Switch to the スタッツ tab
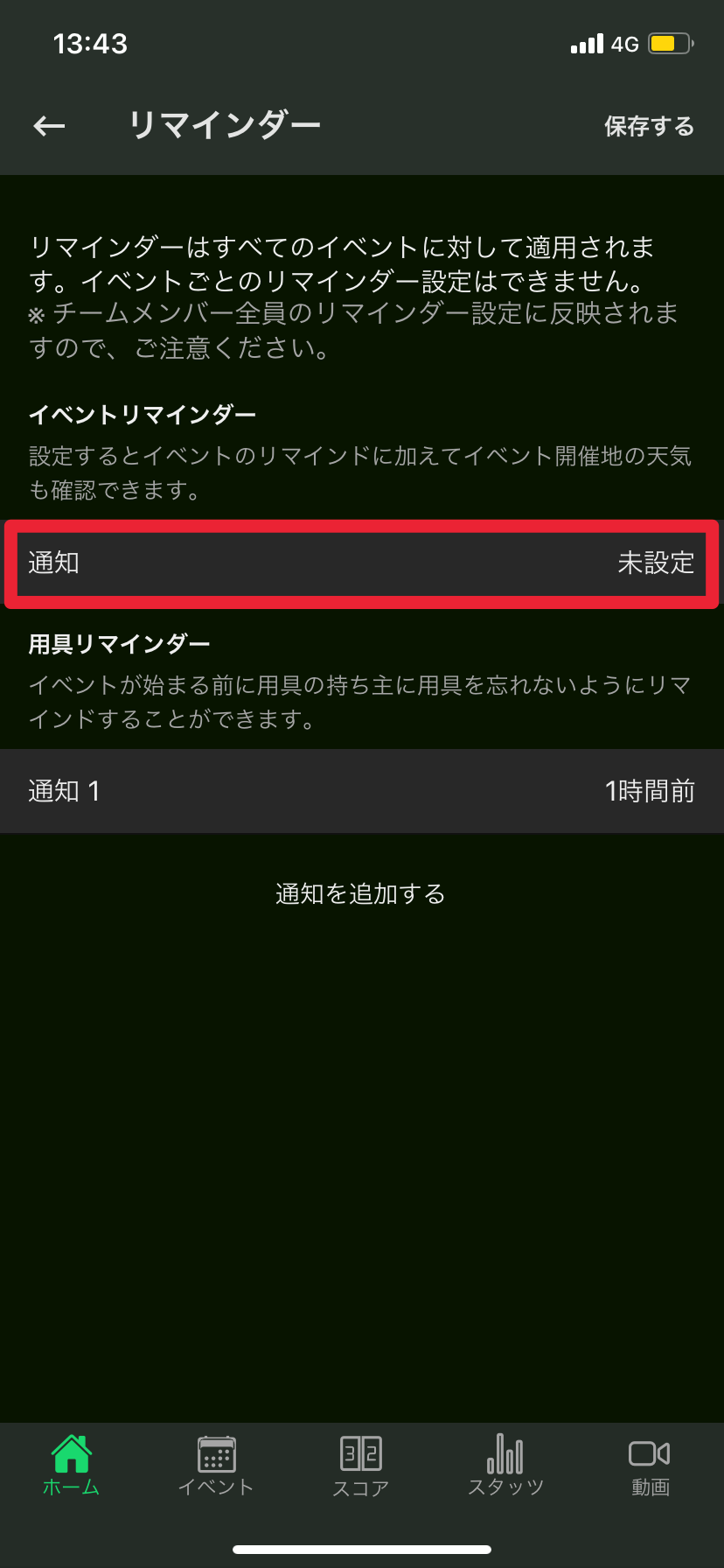This screenshot has width=724, height=1568. pos(505,1466)
